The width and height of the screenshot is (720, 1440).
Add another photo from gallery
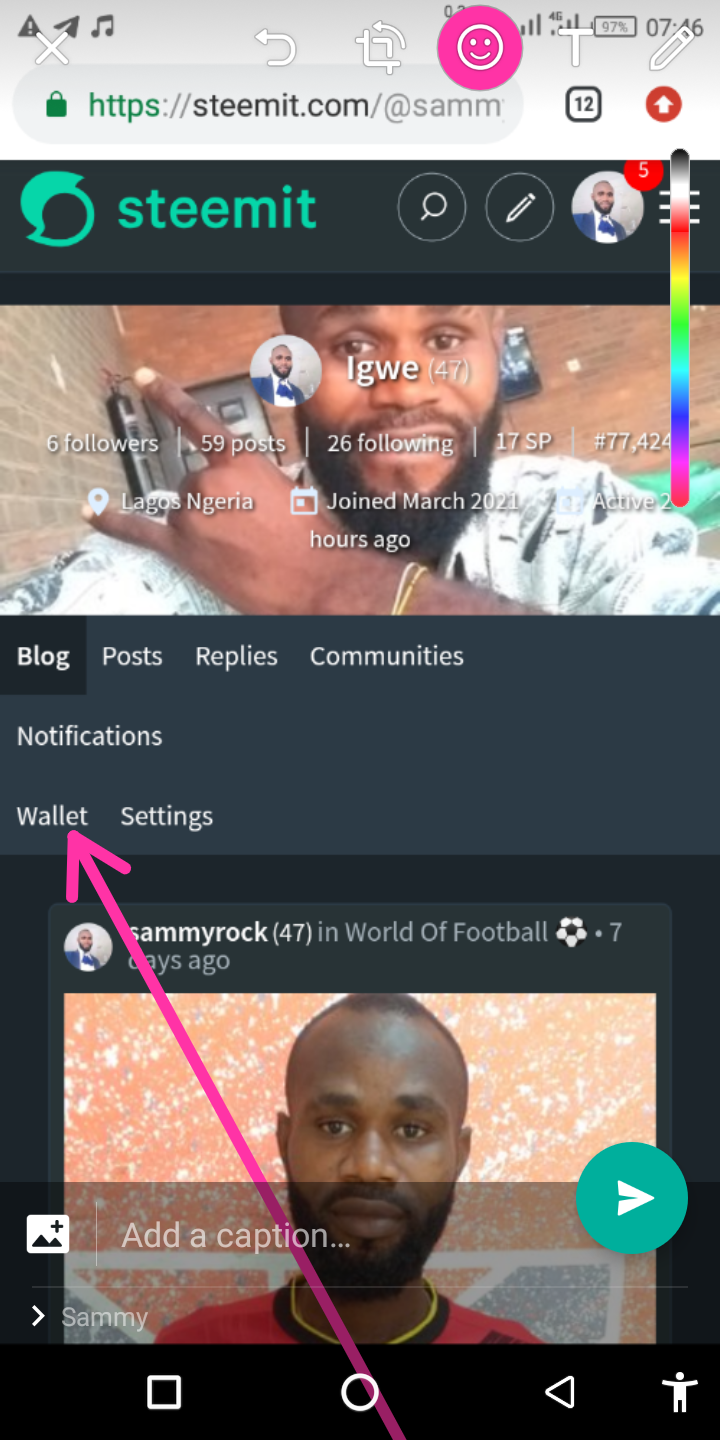tap(48, 1234)
